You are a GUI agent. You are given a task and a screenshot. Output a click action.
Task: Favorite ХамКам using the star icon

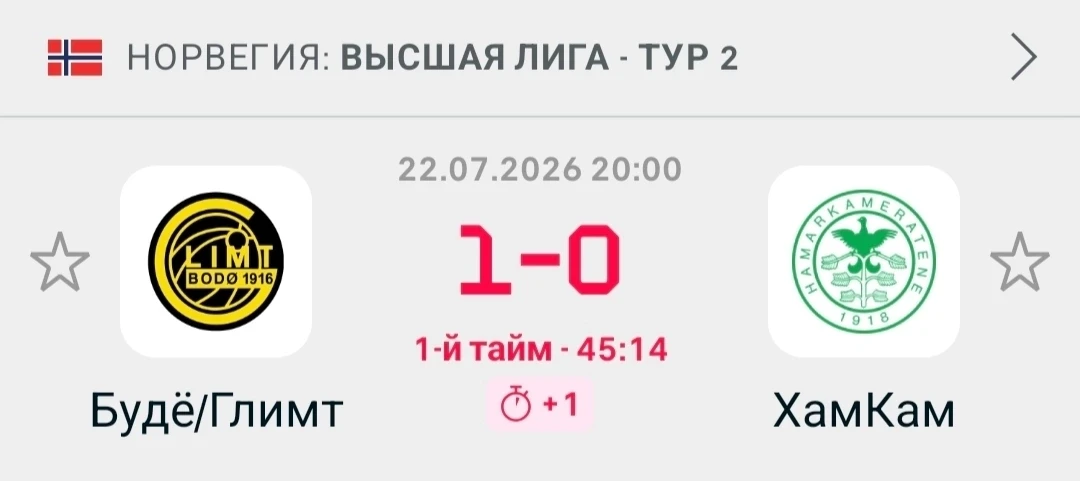pos(1019,262)
